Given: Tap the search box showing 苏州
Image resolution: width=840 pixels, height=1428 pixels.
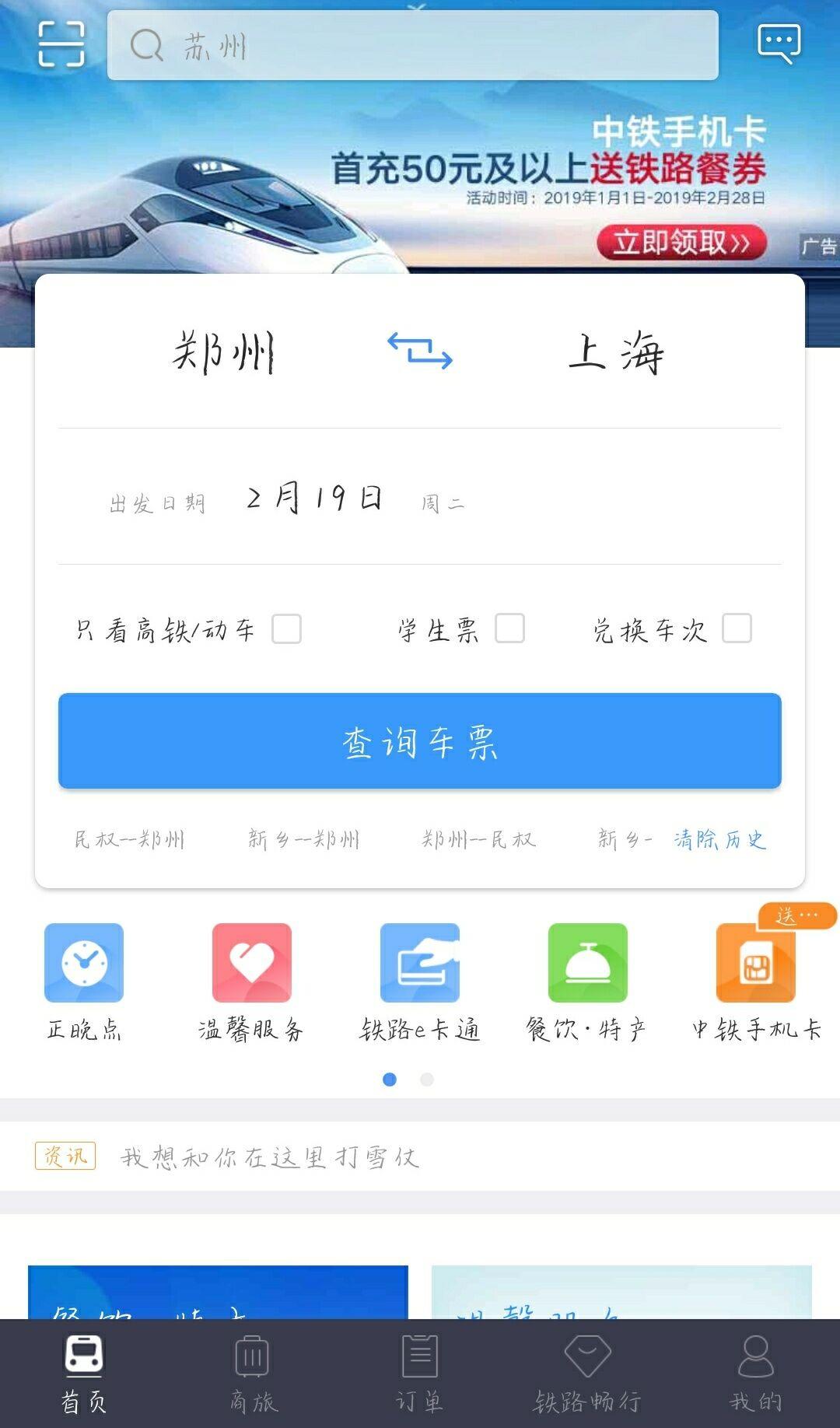Looking at the screenshot, I should [x=412, y=46].
